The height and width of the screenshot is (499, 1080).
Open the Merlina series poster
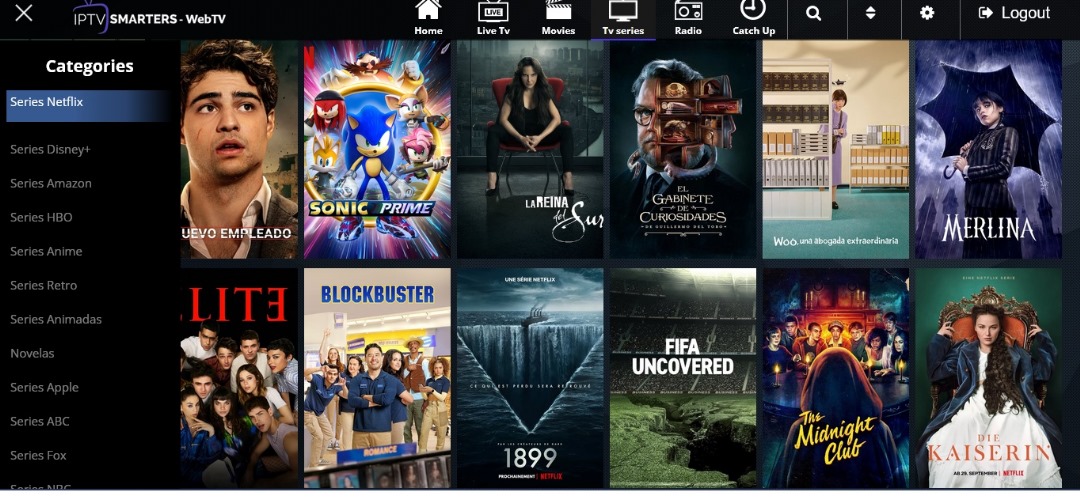tap(988, 150)
